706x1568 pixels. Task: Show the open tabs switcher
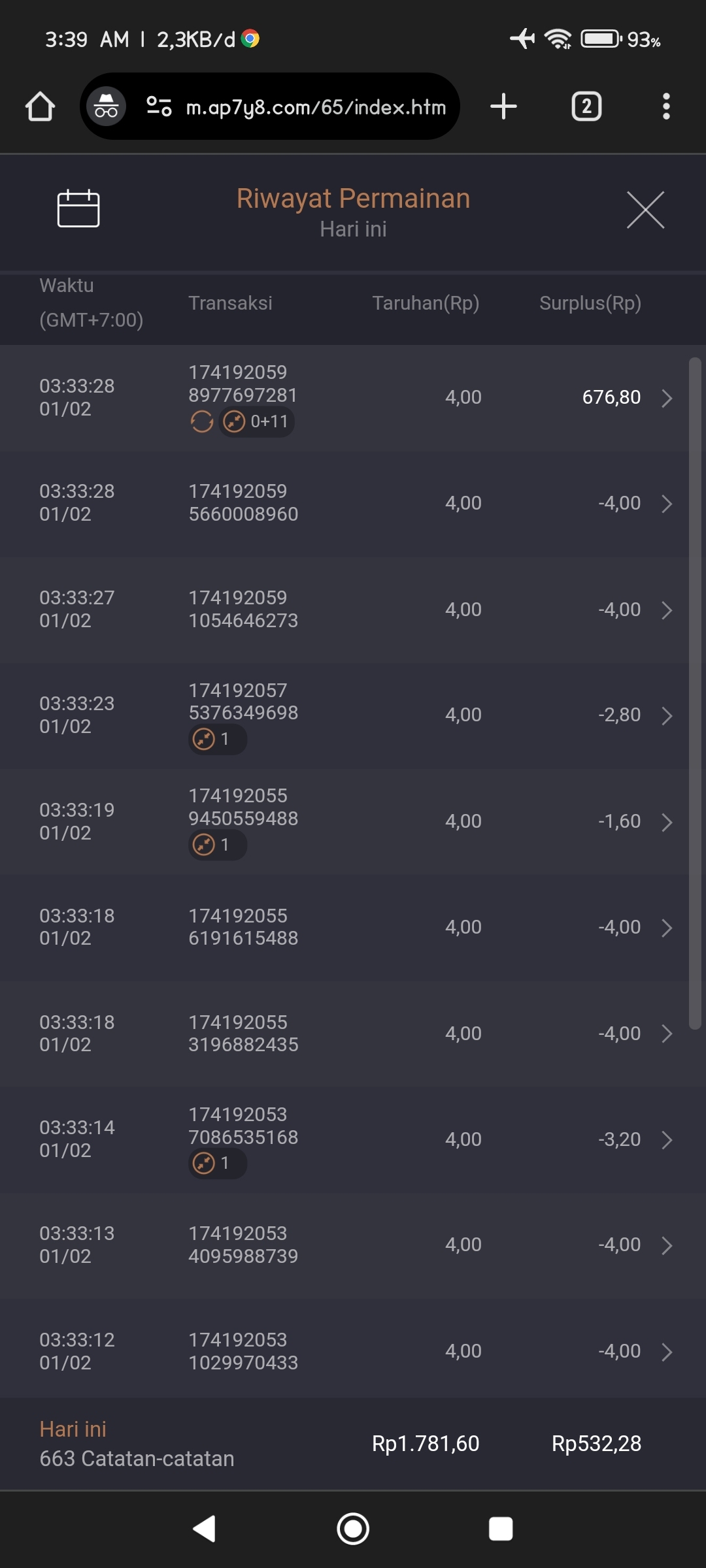[x=586, y=106]
